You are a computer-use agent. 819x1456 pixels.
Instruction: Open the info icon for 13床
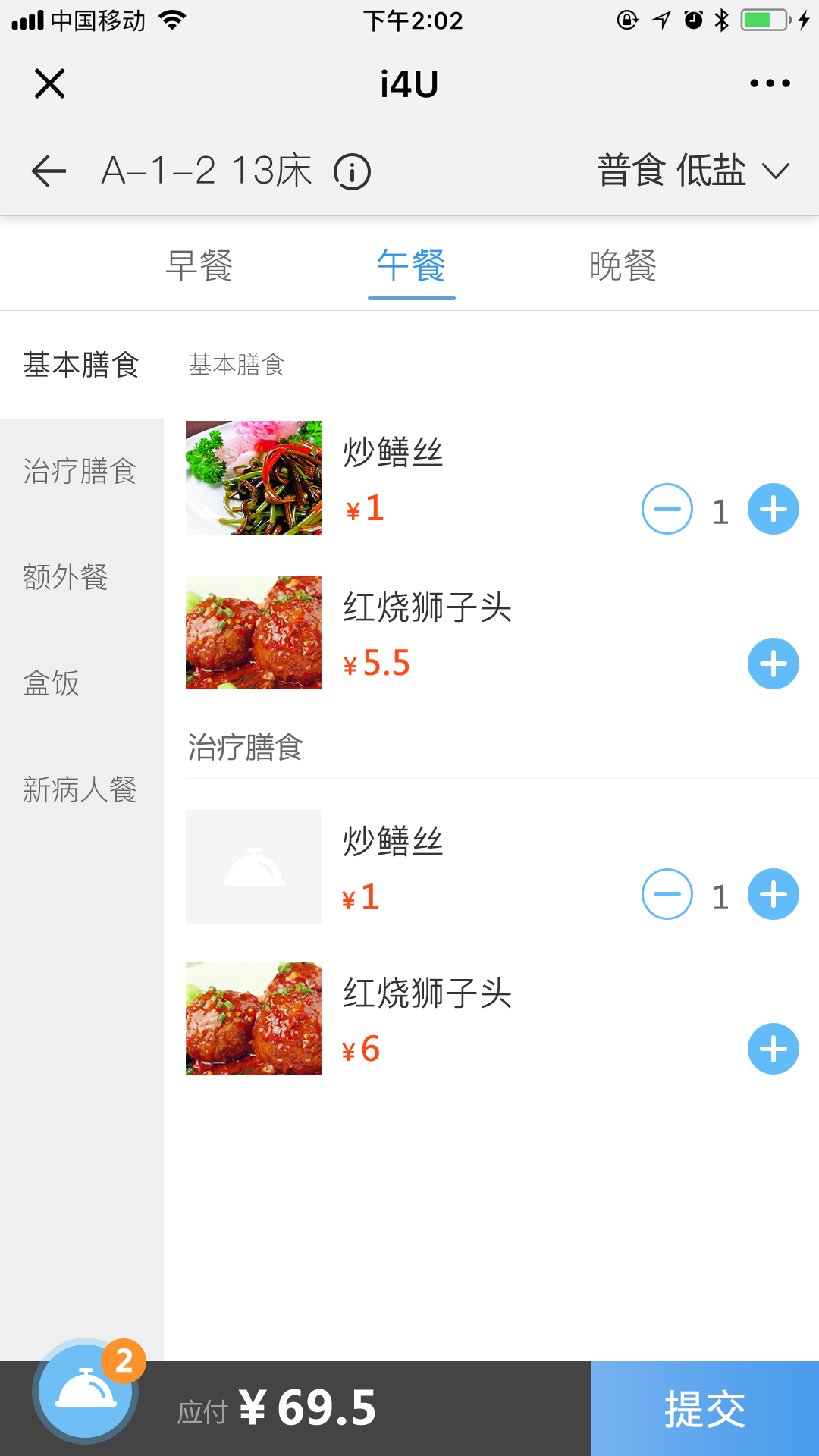352,171
